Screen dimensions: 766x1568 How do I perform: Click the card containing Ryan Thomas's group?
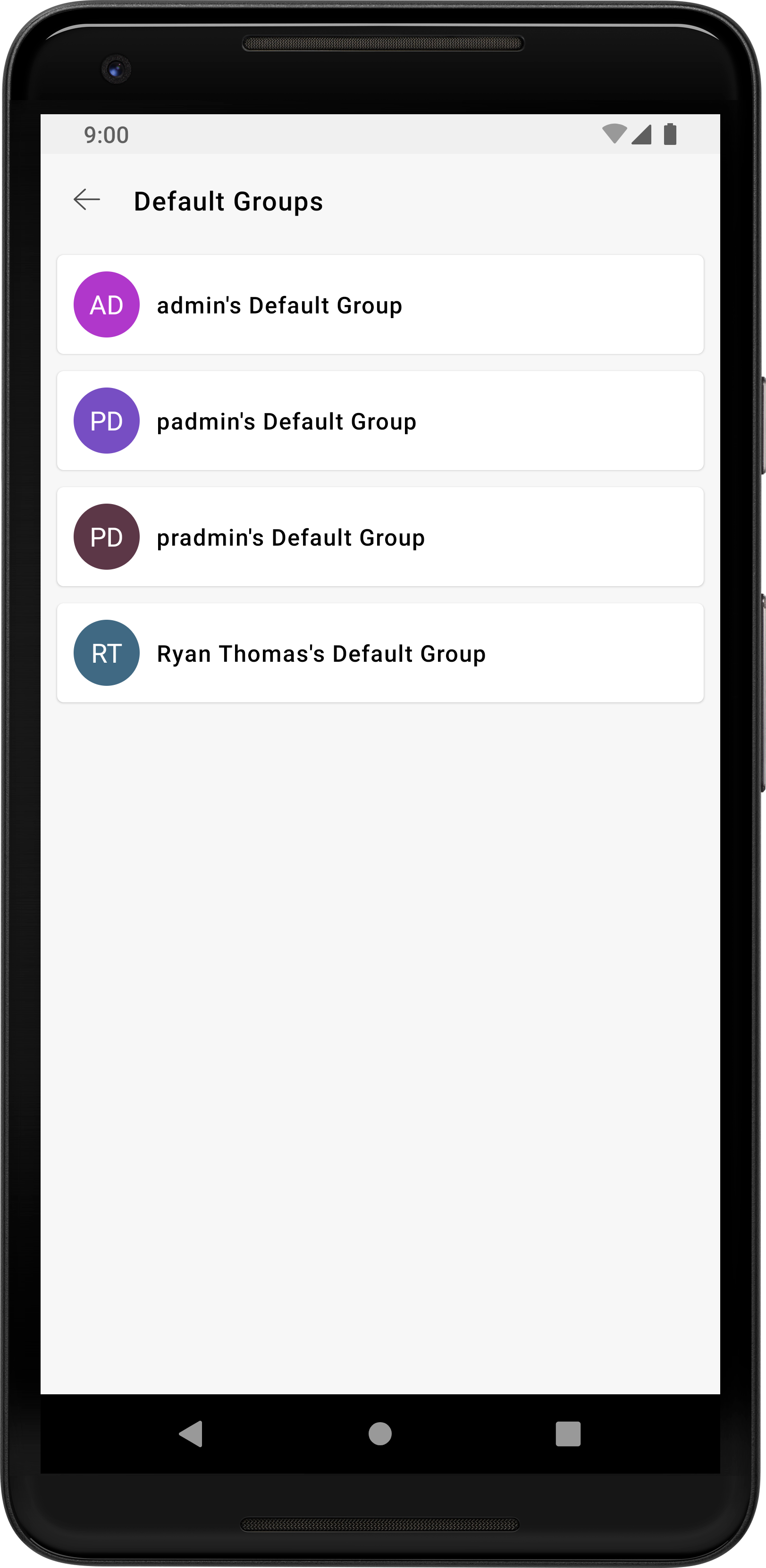(379, 652)
